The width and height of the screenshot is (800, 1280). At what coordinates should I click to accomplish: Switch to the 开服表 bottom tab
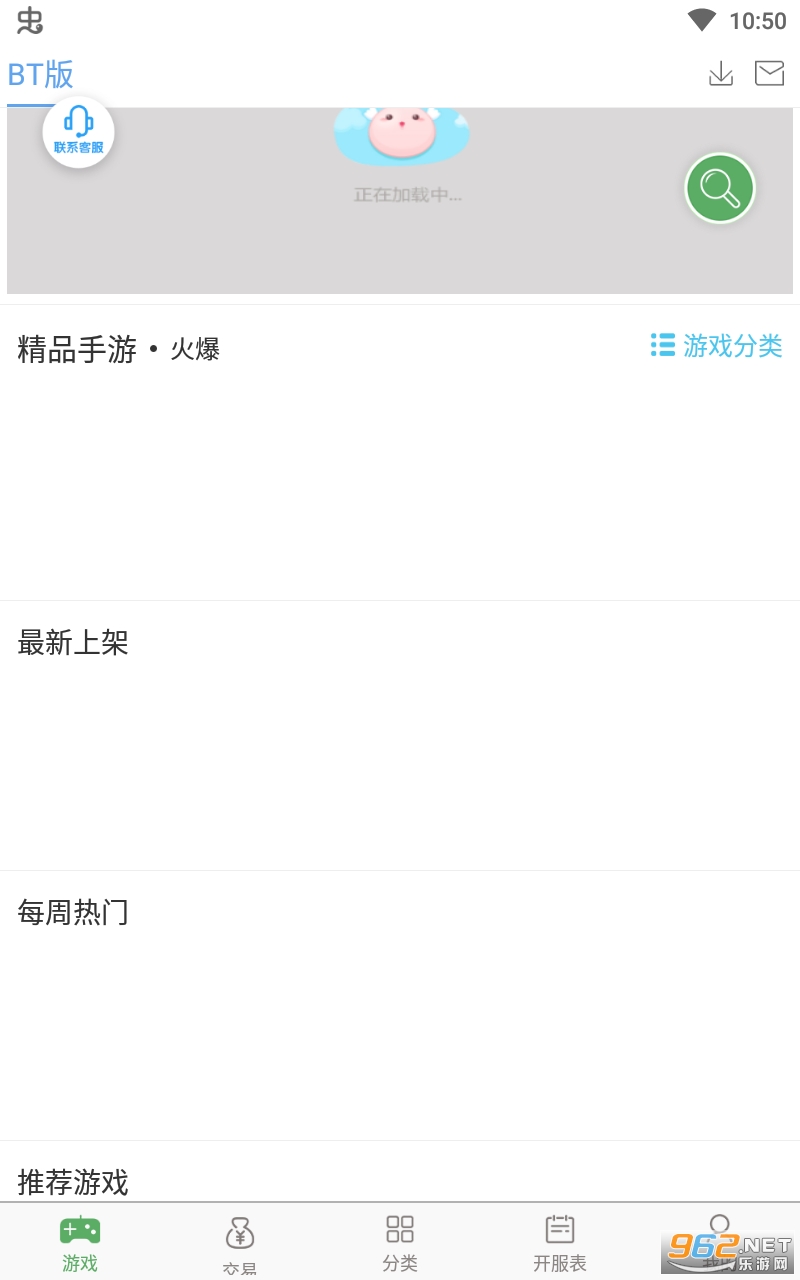560,1243
